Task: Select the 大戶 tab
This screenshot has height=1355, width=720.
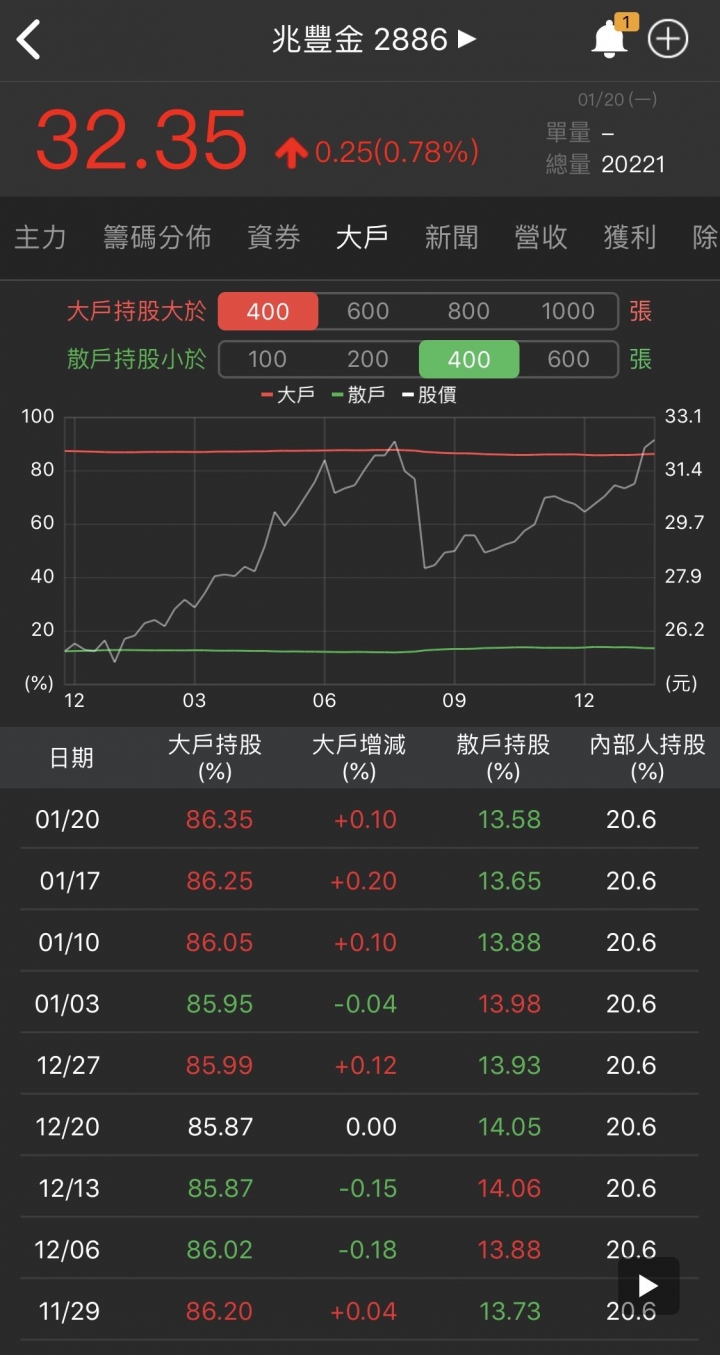Action: tap(362, 237)
